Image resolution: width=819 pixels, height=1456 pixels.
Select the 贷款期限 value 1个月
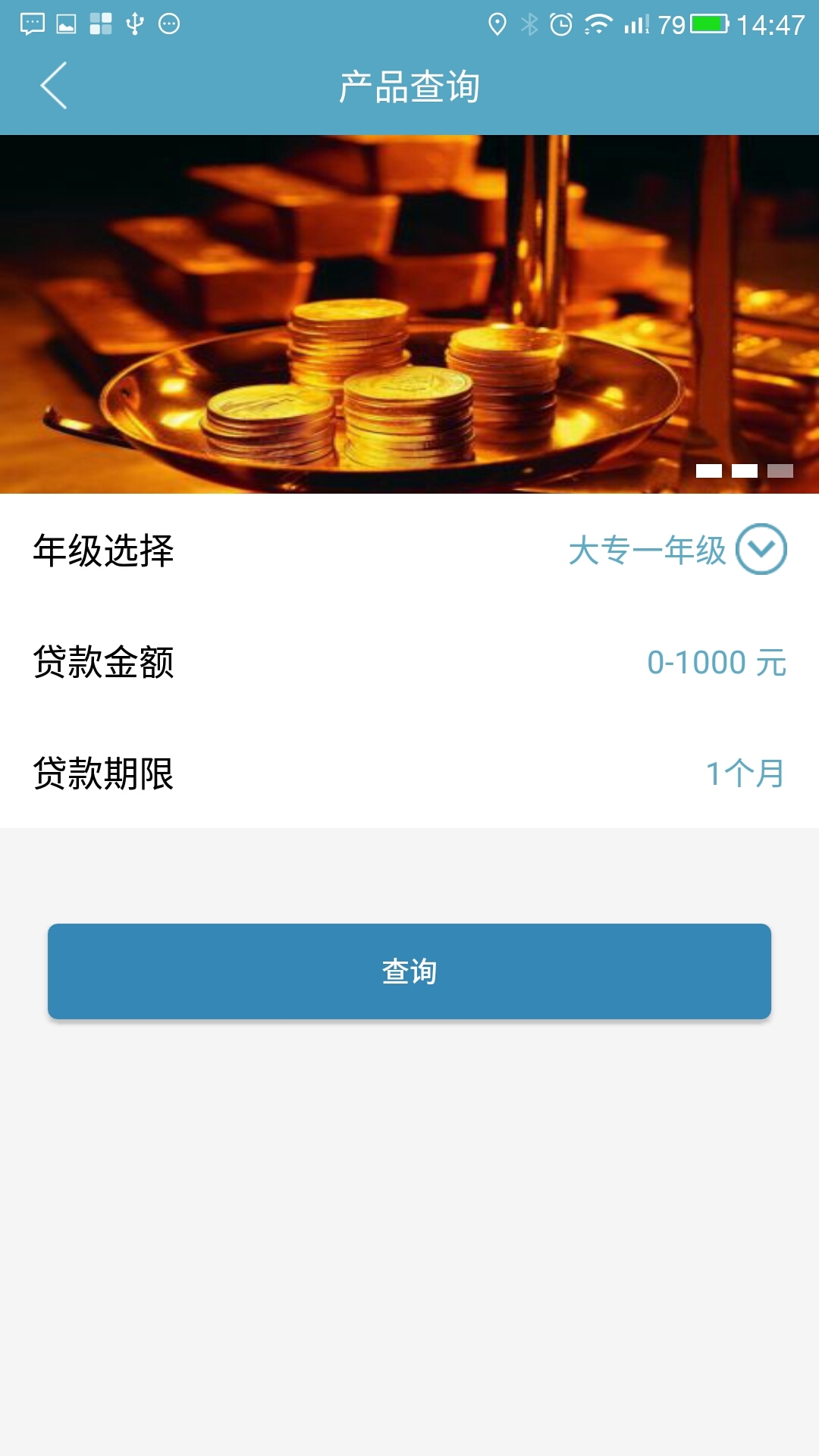pos(745,773)
